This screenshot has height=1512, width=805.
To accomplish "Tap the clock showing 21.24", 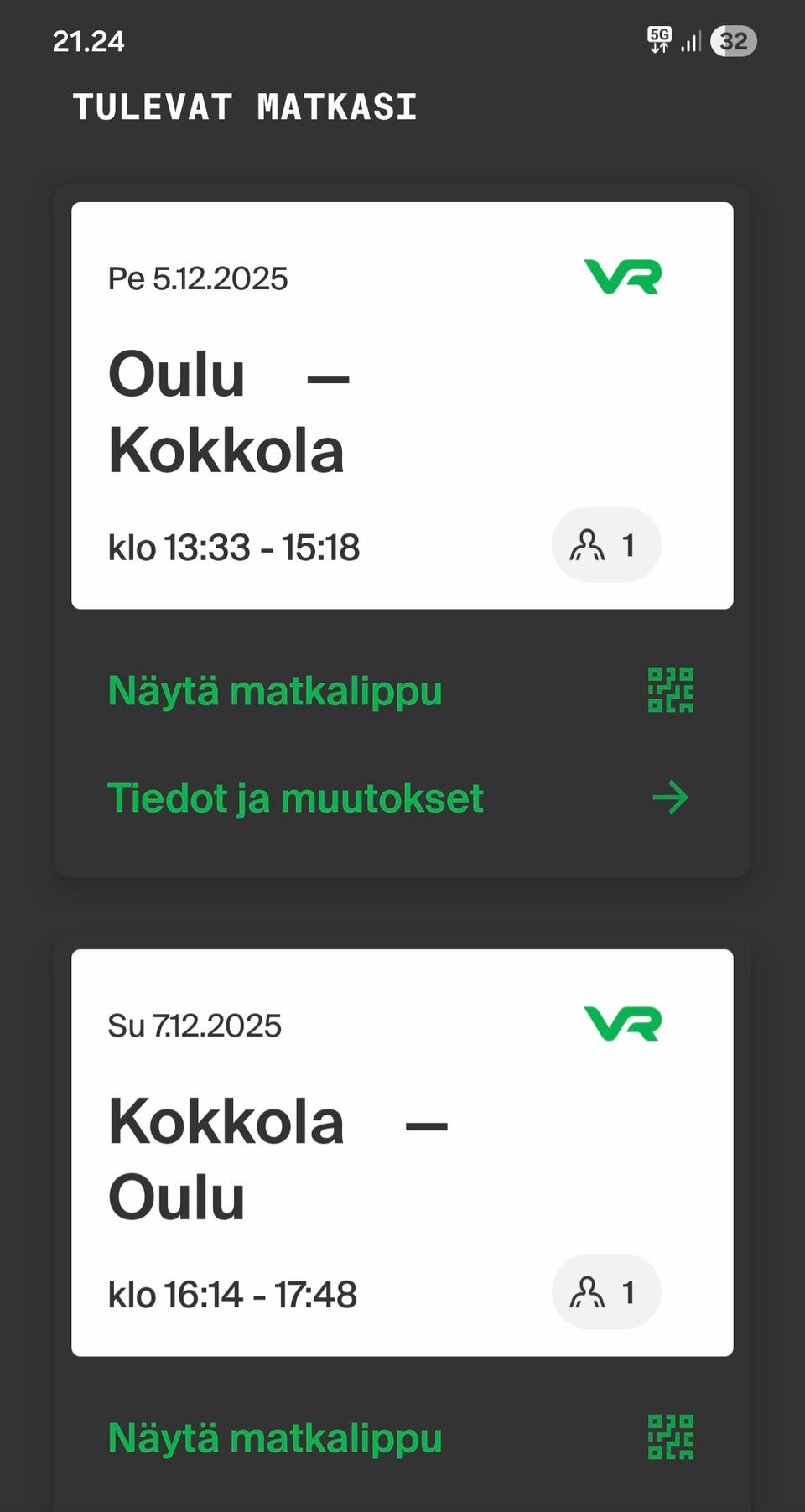I will click(x=87, y=41).
